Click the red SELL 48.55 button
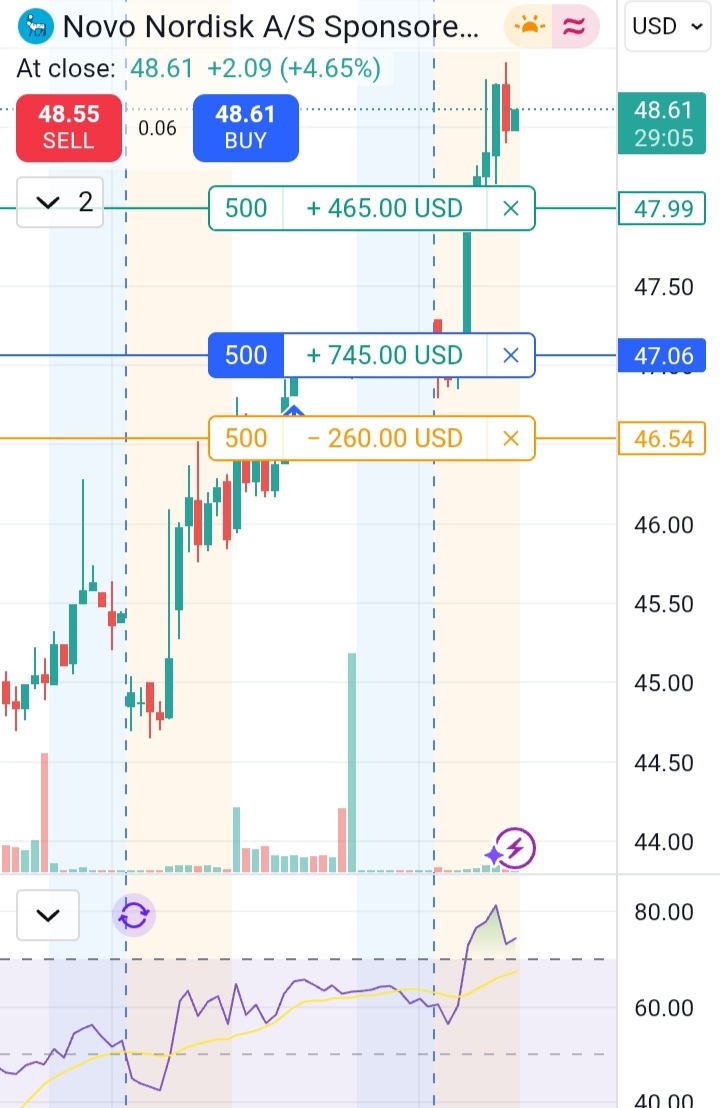720x1108 pixels. [x=68, y=128]
